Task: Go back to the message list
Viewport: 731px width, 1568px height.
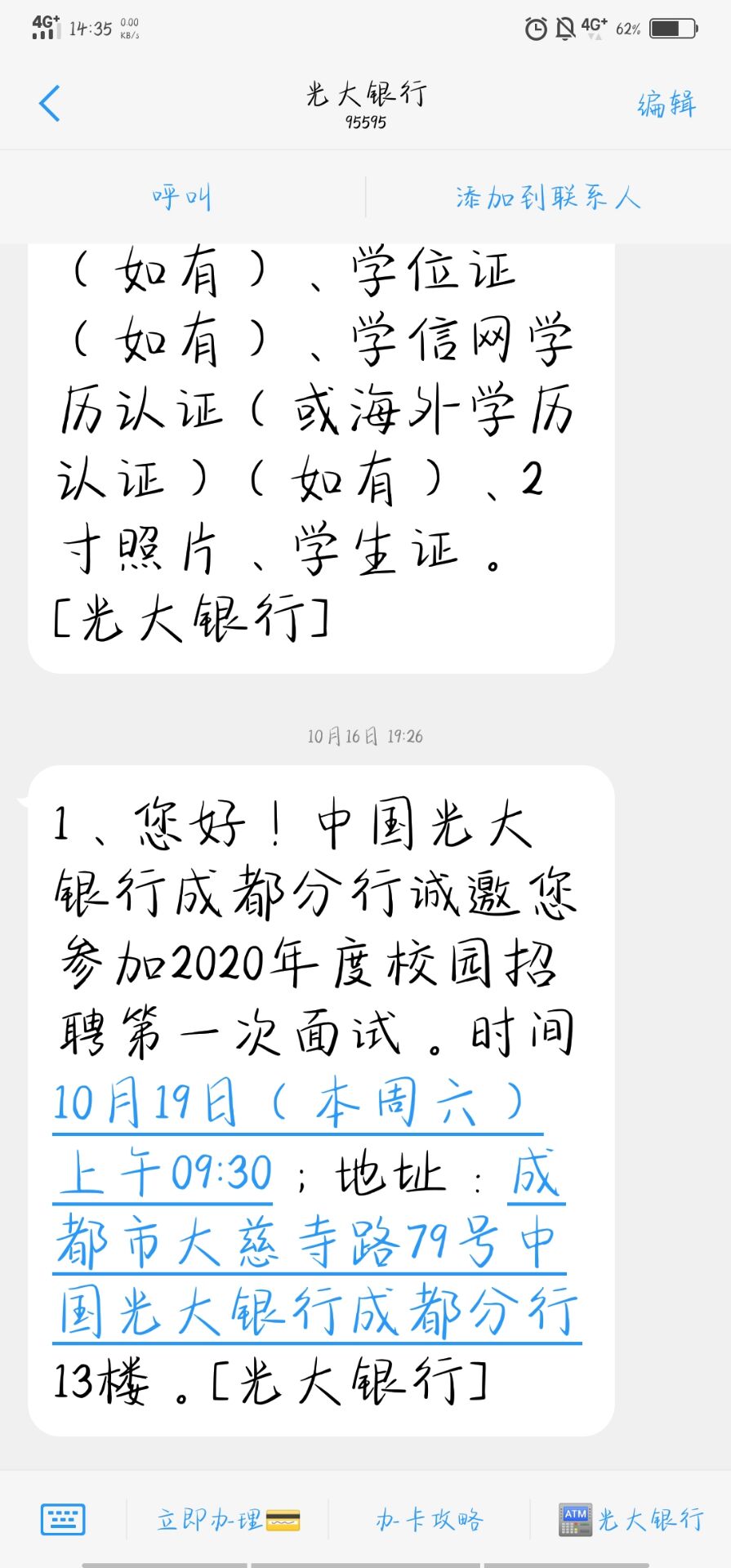Action: point(50,104)
